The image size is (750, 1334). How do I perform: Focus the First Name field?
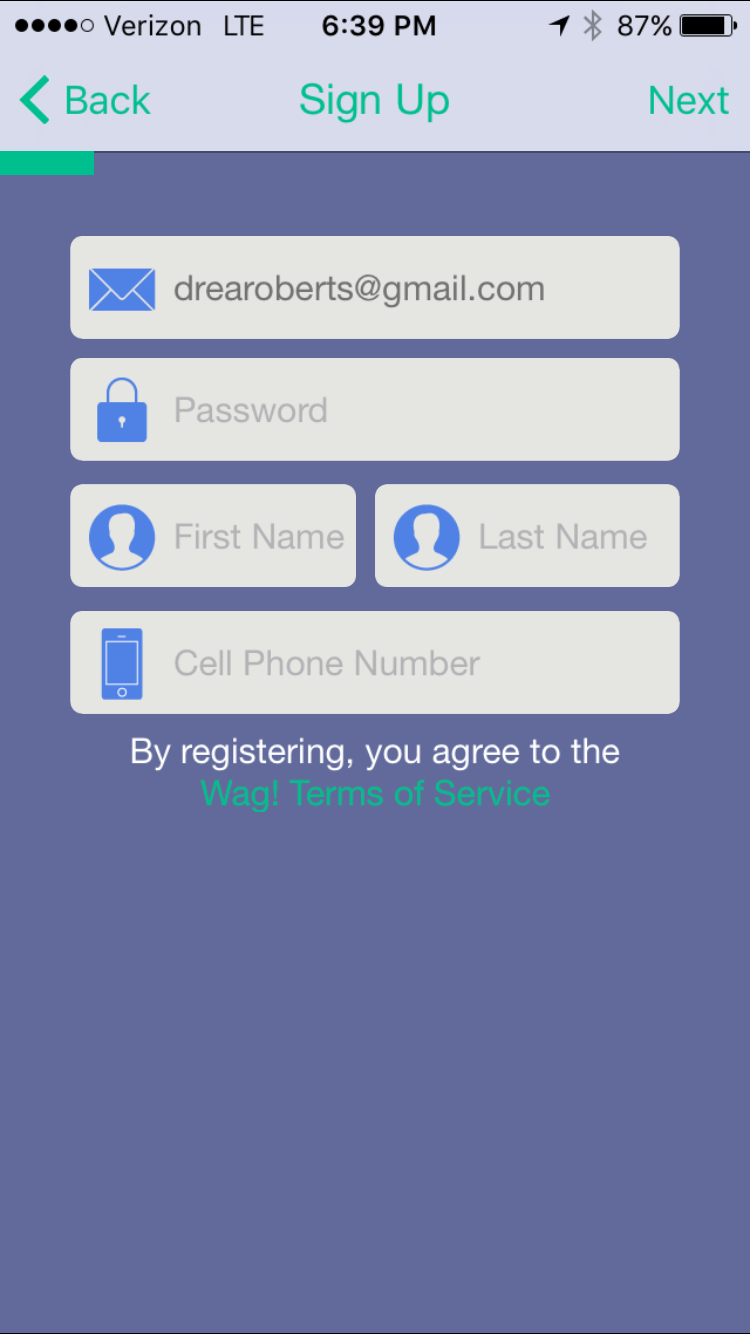pyautogui.click(x=213, y=536)
